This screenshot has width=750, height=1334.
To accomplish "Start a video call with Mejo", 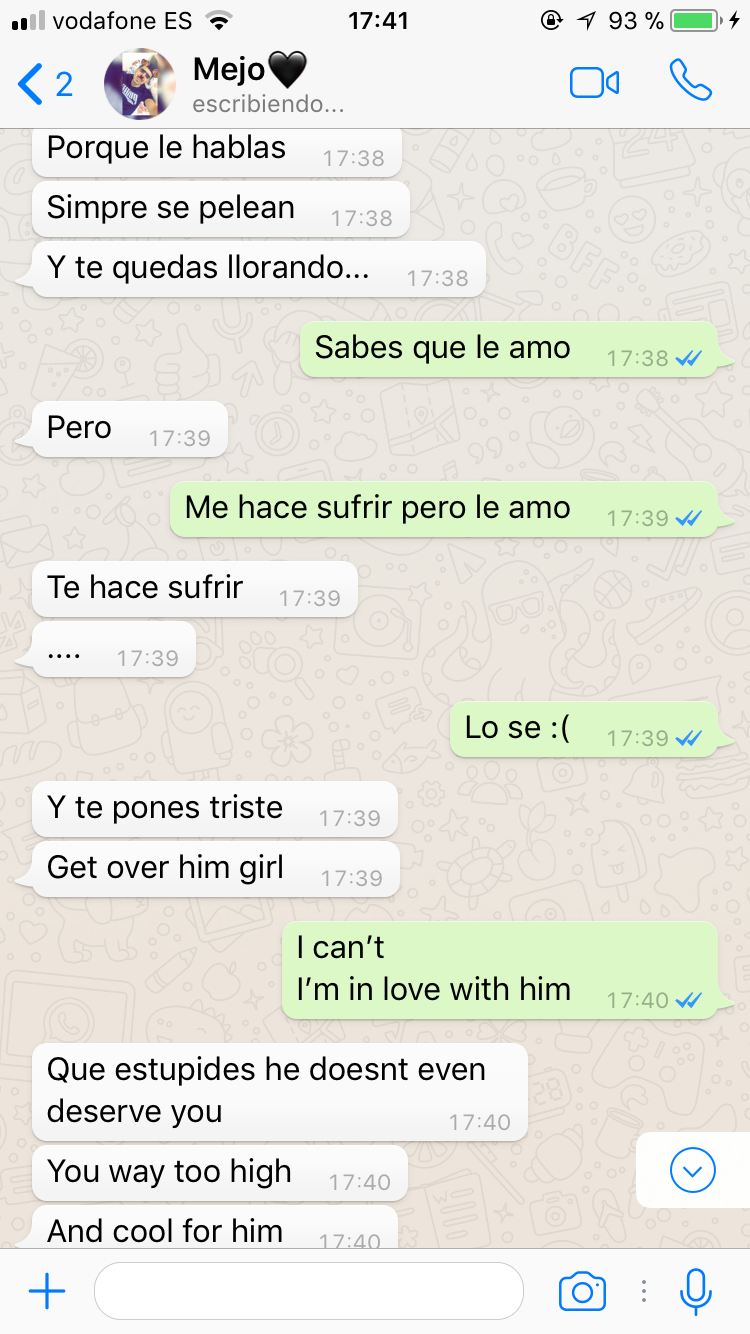I will point(594,83).
